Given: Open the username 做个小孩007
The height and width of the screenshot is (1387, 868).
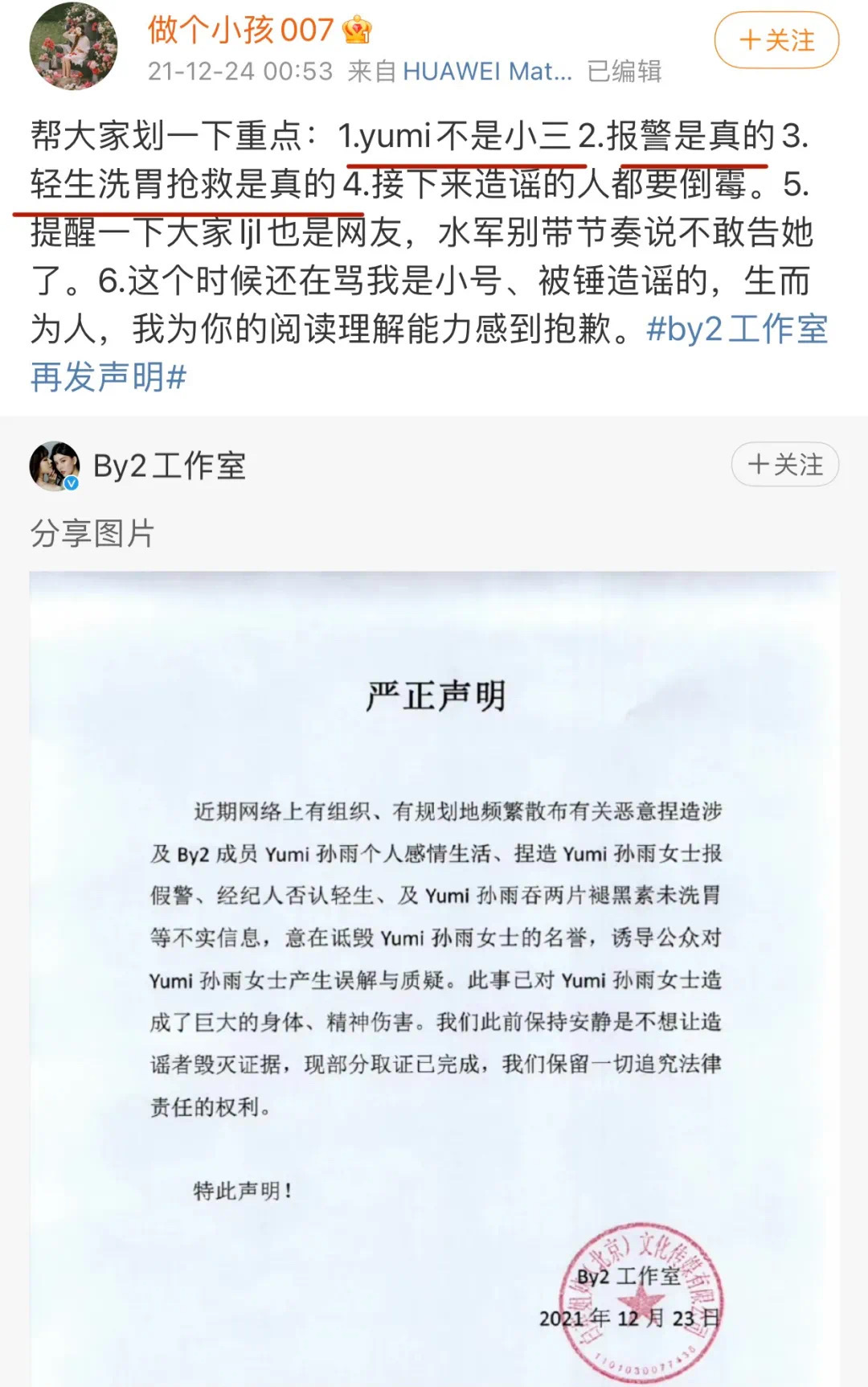Looking at the screenshot, I should point(240,31).
